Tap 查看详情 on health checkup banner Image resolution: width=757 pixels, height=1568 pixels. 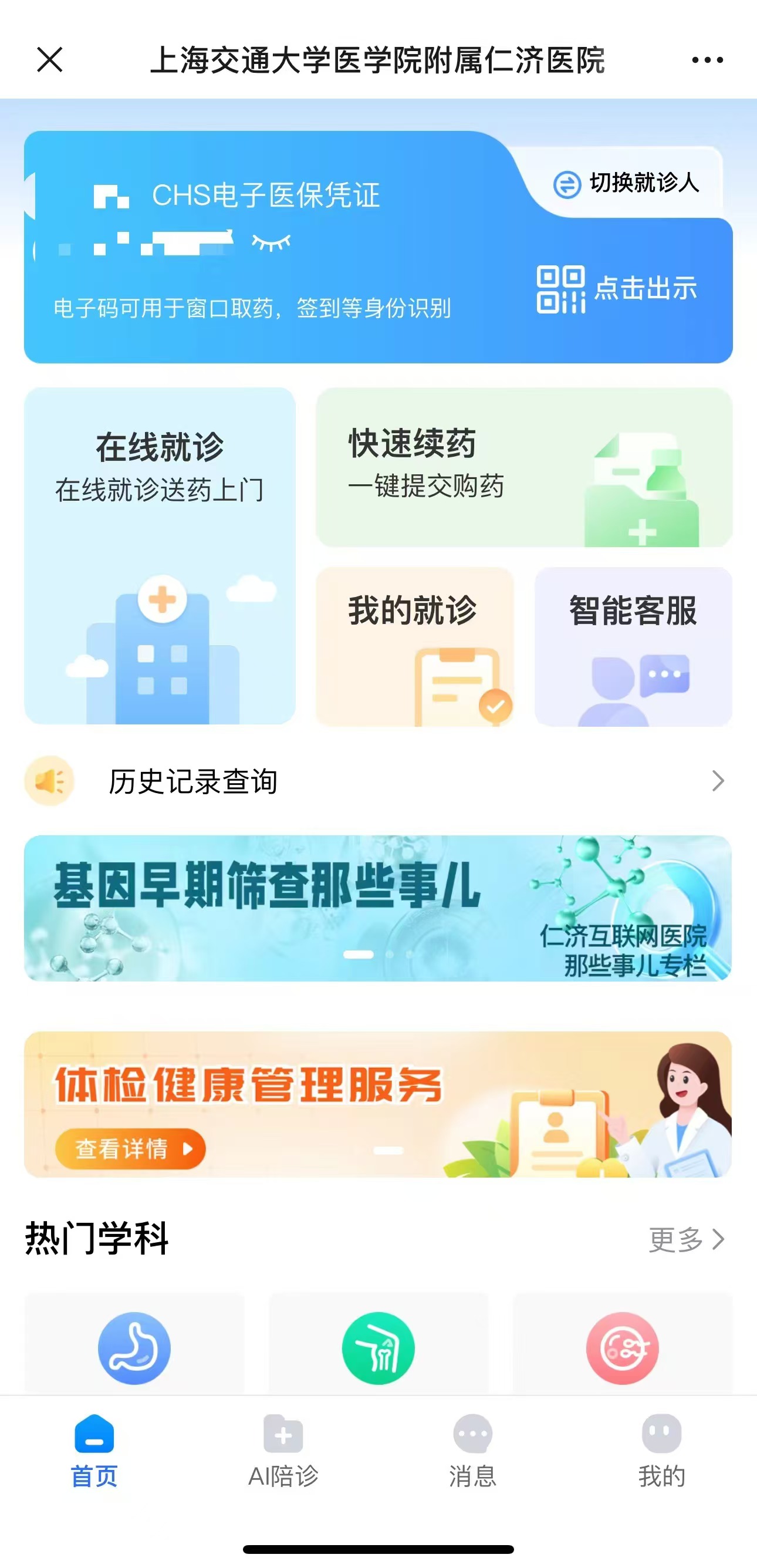[130, 1149]
